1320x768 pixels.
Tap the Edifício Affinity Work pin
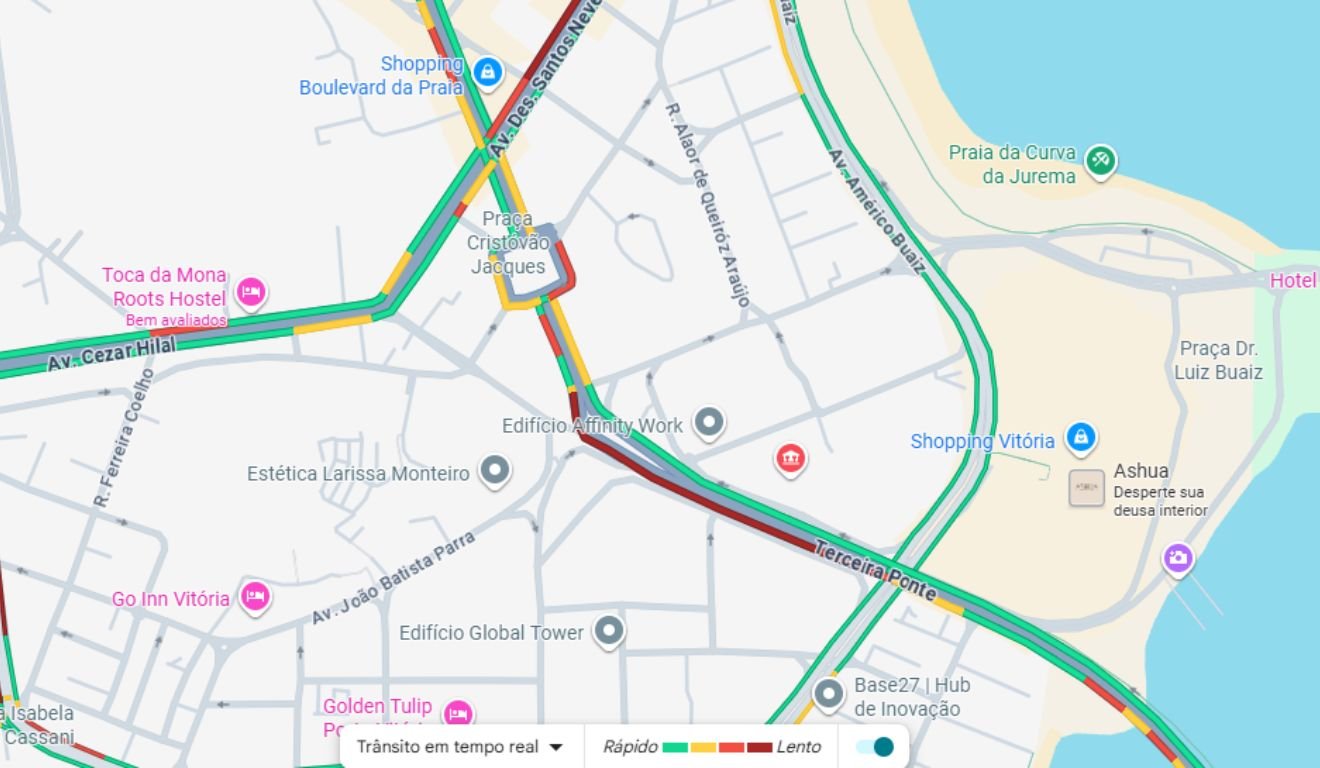tap(709, 423)
